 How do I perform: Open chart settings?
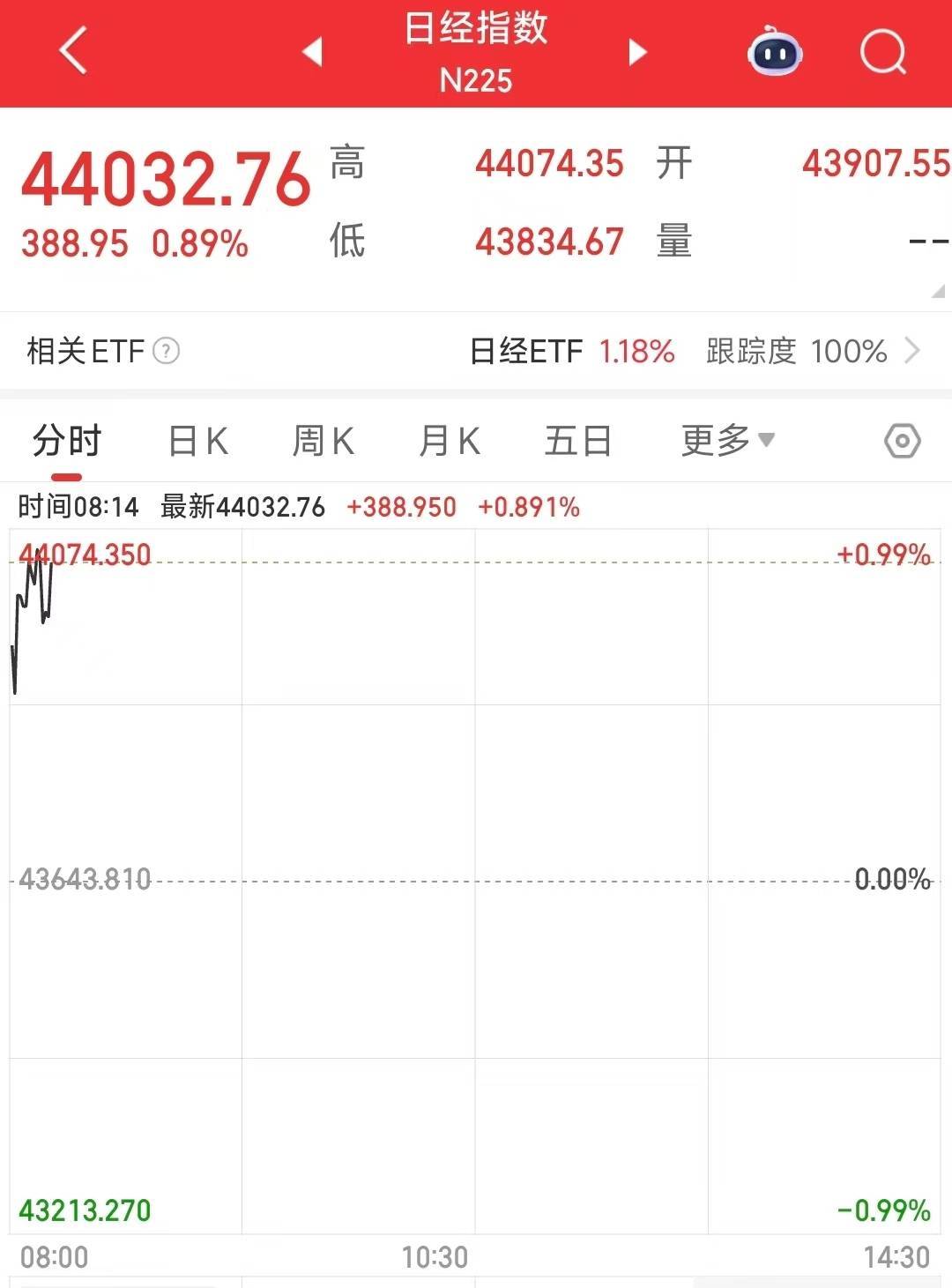pyautogui.click(x=902, y=441)
